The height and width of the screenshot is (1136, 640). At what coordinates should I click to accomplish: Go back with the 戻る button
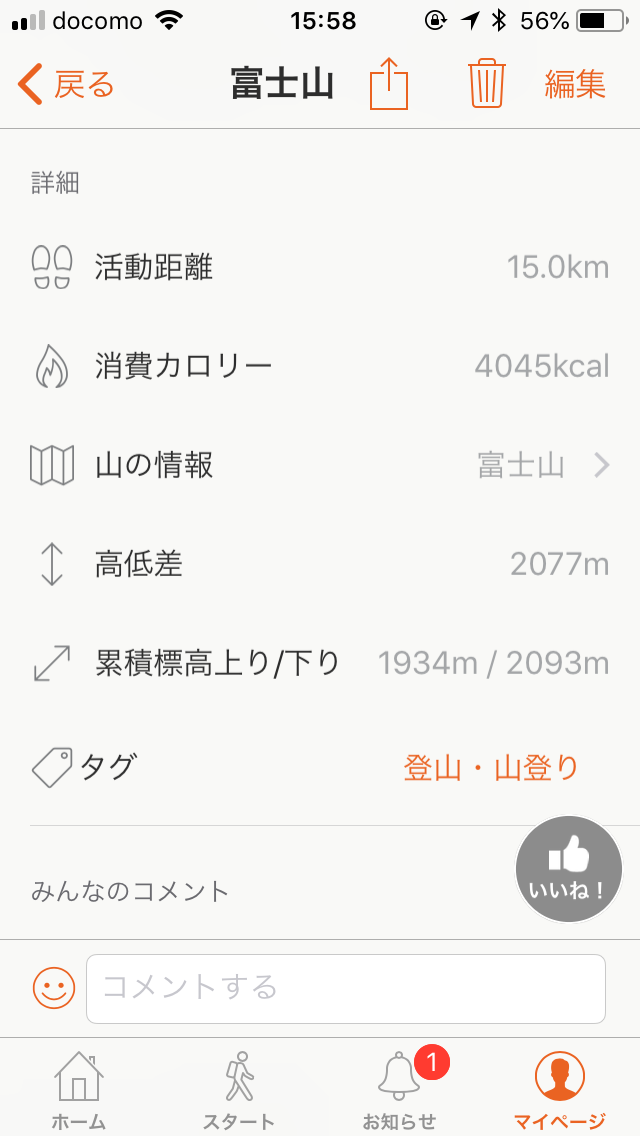(x=66, y=85)
